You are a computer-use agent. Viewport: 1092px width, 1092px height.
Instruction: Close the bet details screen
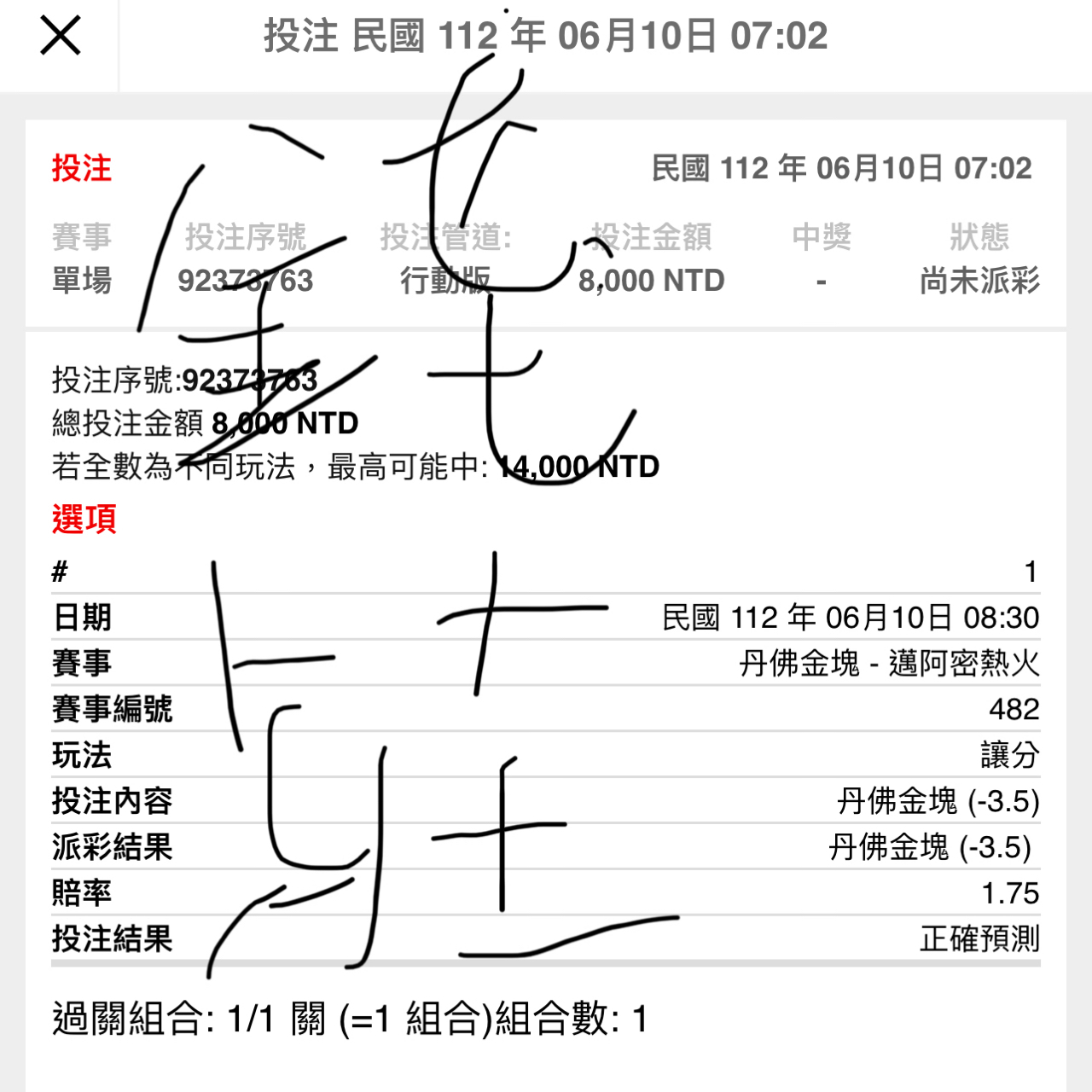60,37
